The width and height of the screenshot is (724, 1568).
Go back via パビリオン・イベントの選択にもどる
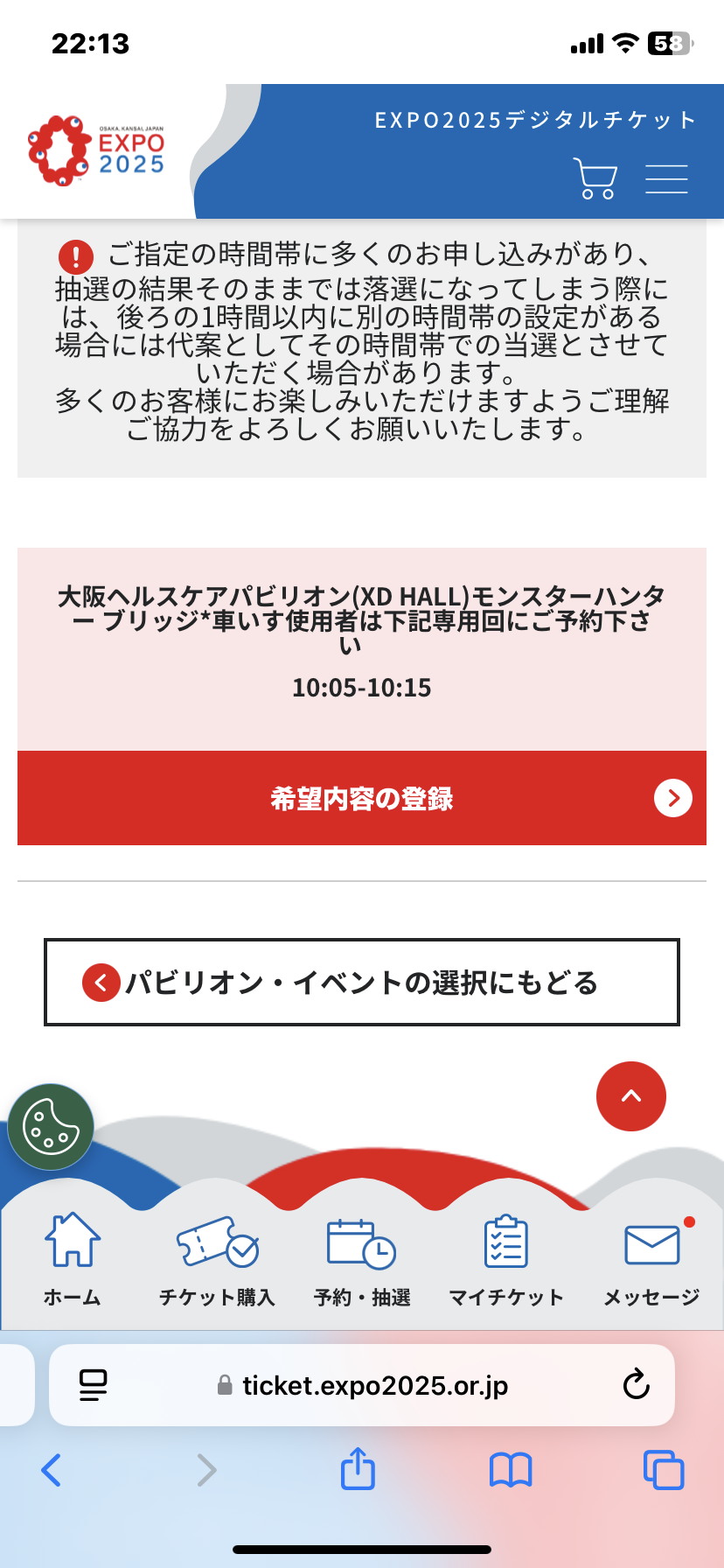point(362,983)
